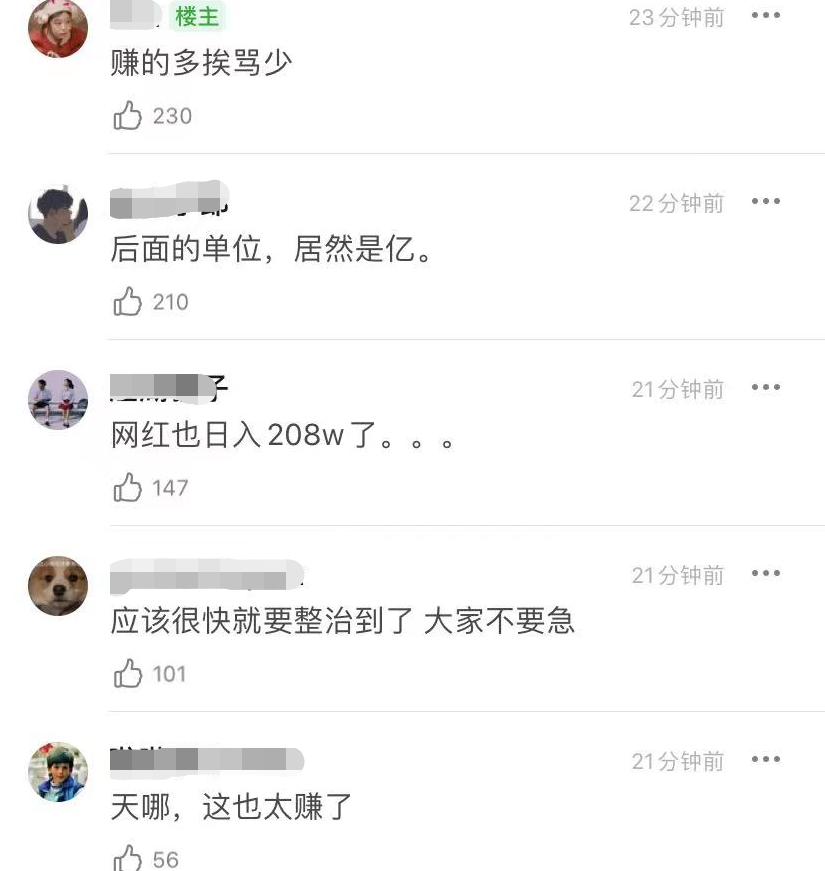Open avatar of 网红也日入208w commenter

58,400
